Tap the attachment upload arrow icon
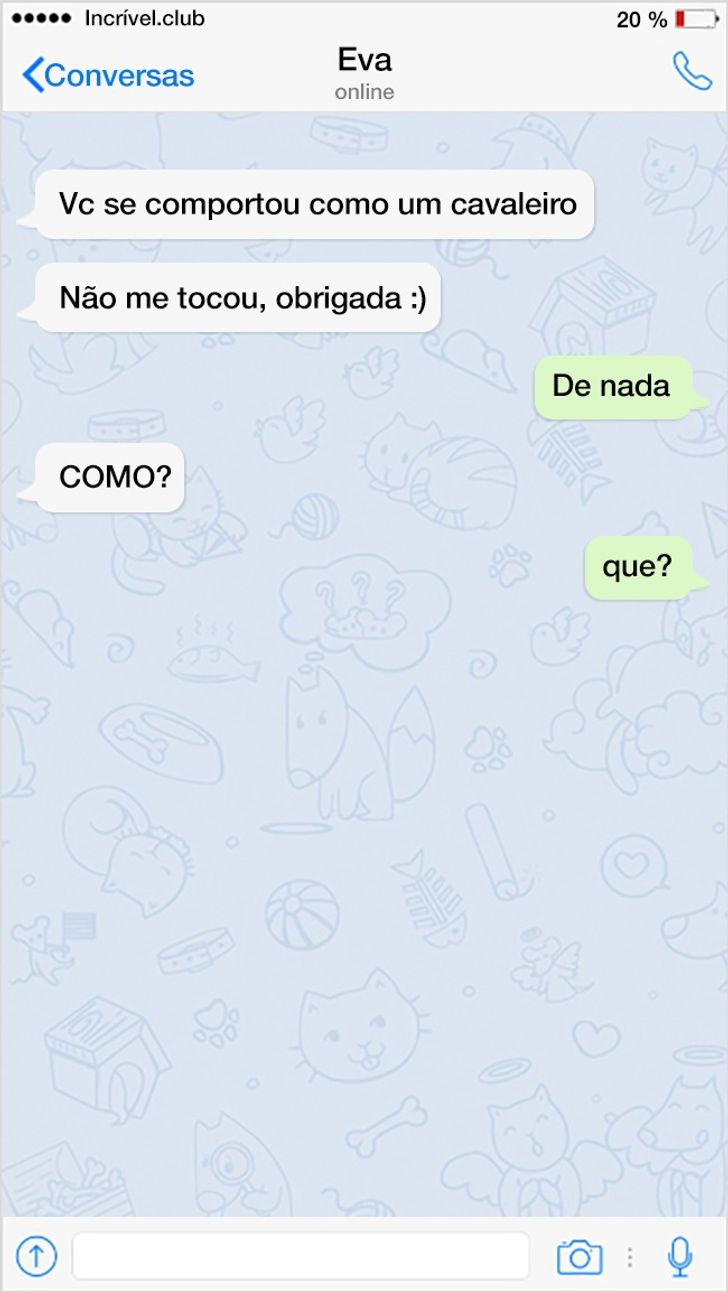This screenshot has width=728, height=1292. tap(37, 1255)
